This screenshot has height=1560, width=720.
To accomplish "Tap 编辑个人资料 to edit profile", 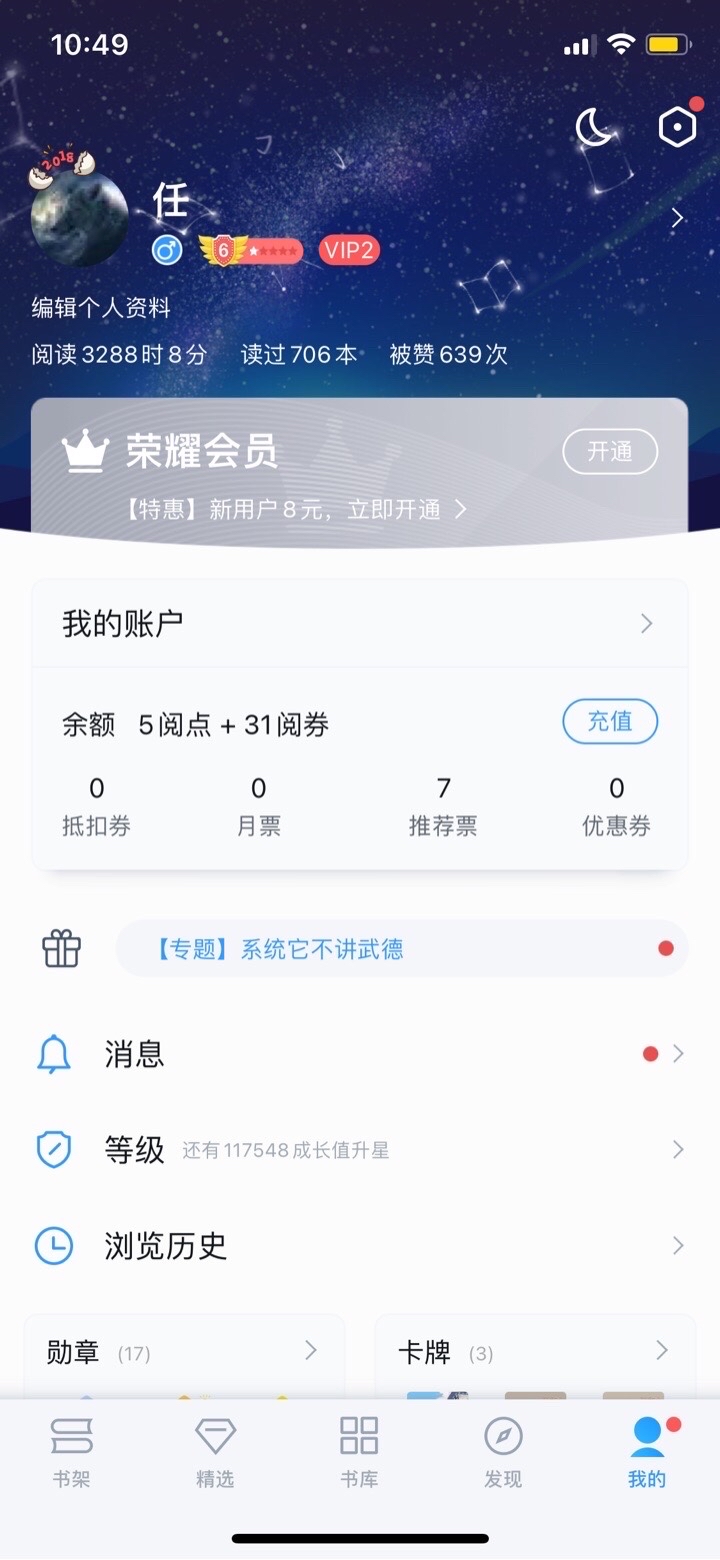I will [101, 308].
